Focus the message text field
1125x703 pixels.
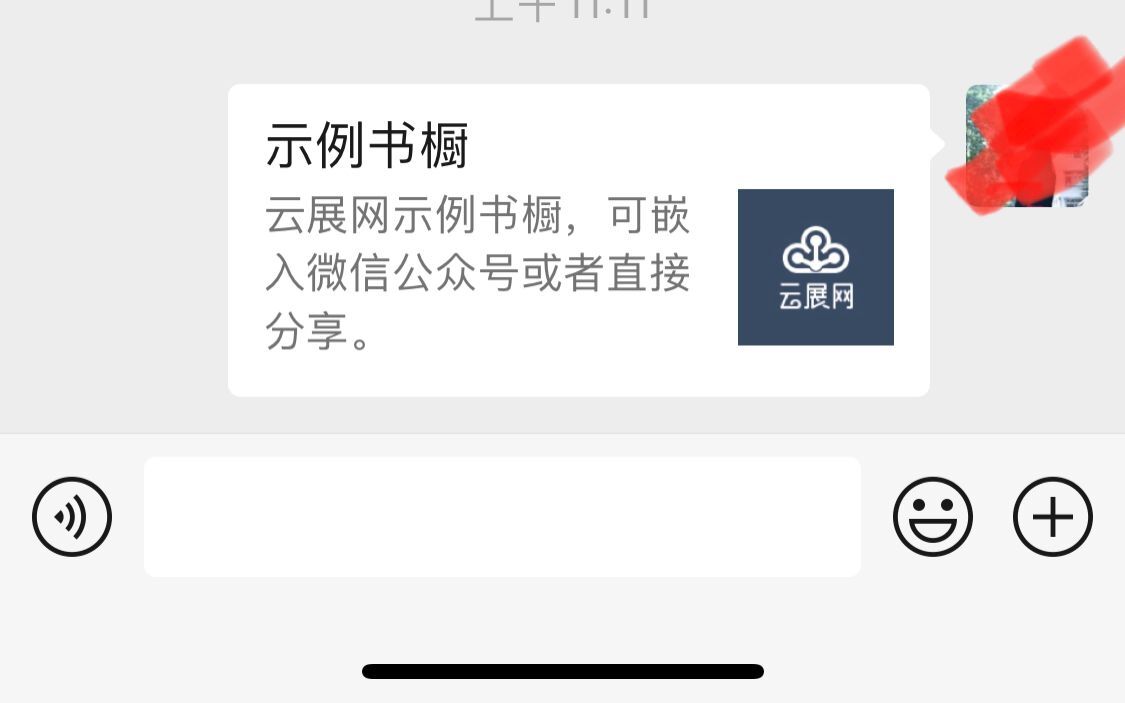pyautogui.click(x=502, y=517)
